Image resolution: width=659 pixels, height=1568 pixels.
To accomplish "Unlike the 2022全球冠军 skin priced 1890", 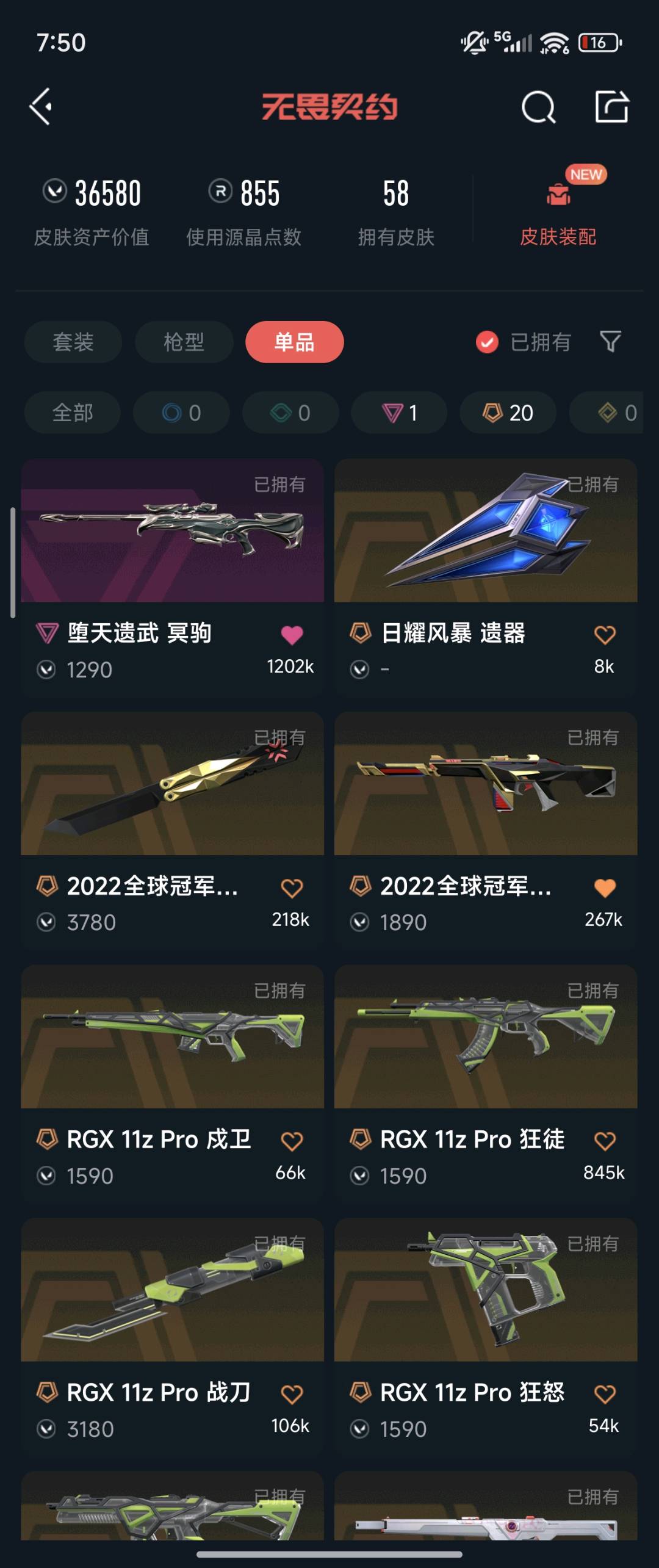I will pos(605,888).
